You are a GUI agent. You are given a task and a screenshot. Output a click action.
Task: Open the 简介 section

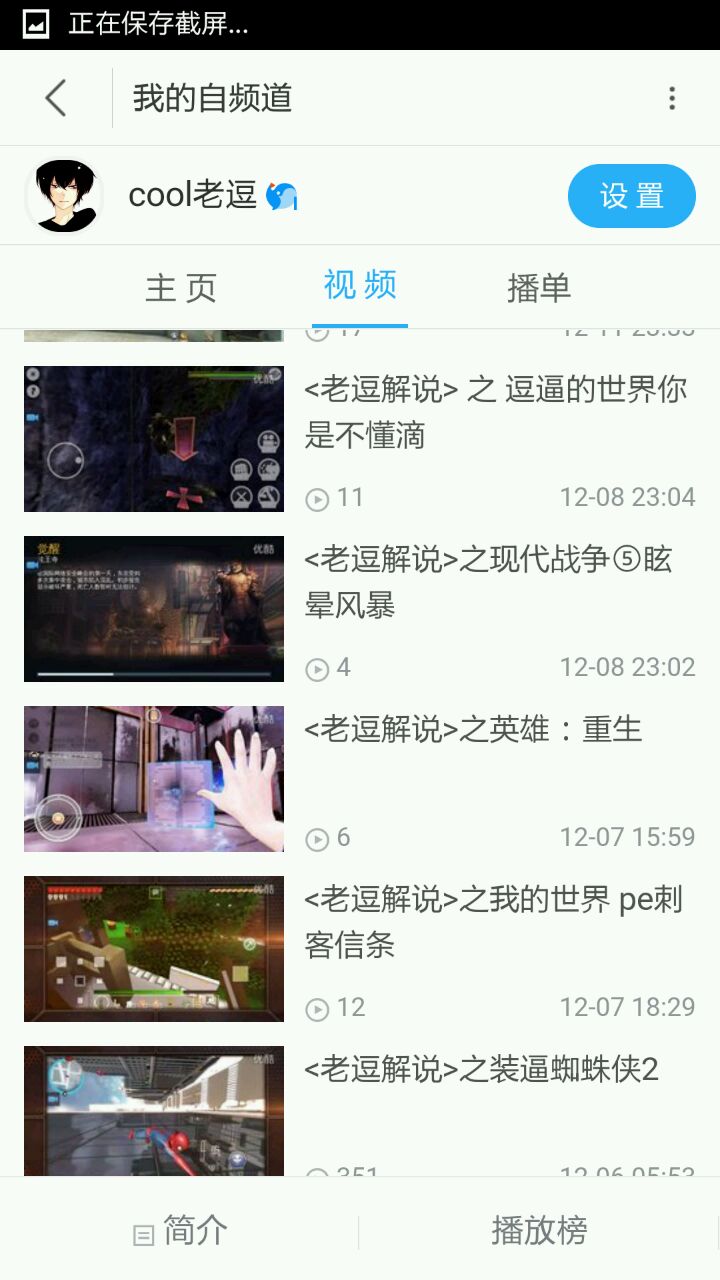click(180, 1231)
